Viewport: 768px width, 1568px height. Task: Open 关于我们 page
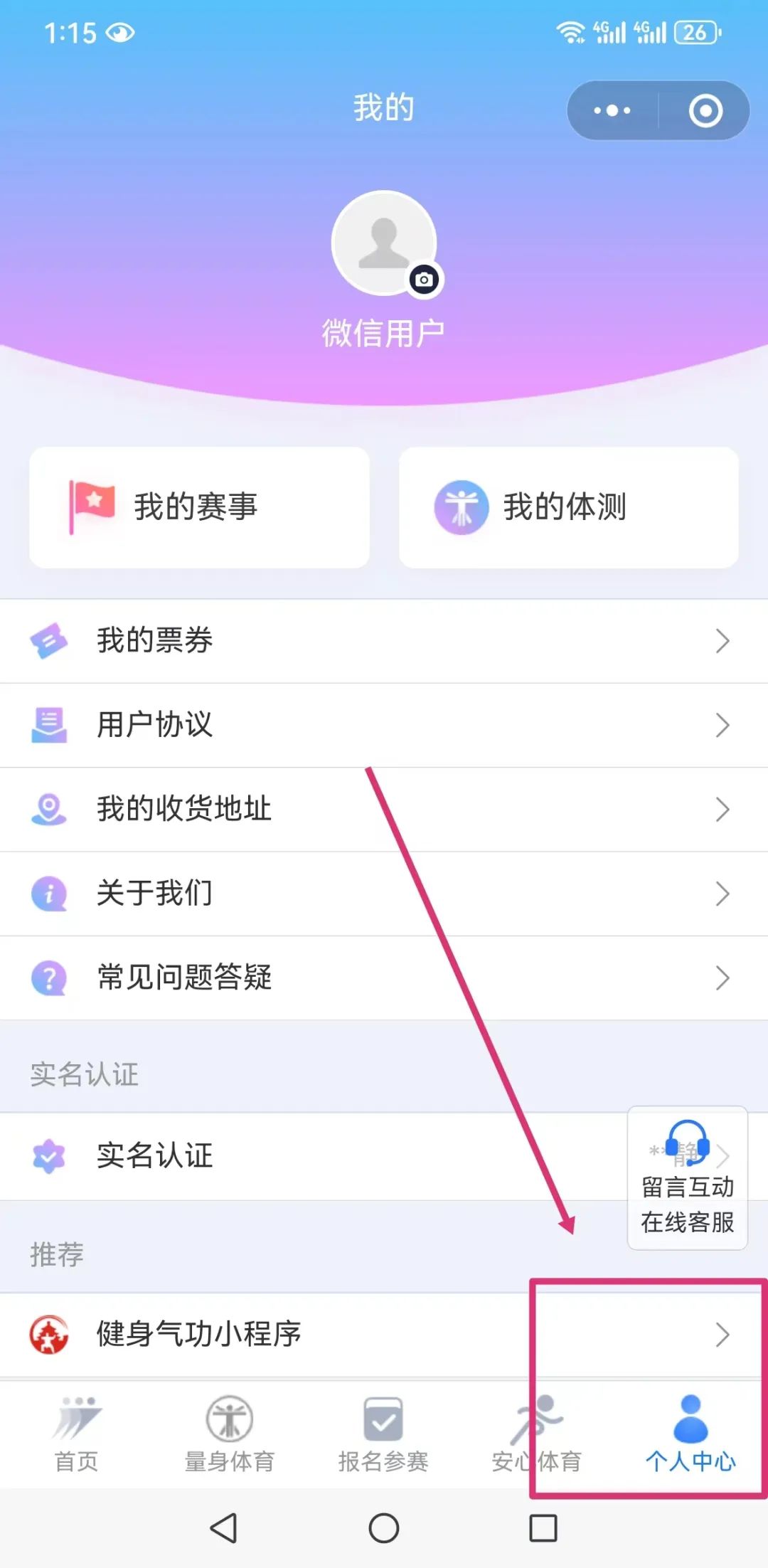click(x=384, y=894)
